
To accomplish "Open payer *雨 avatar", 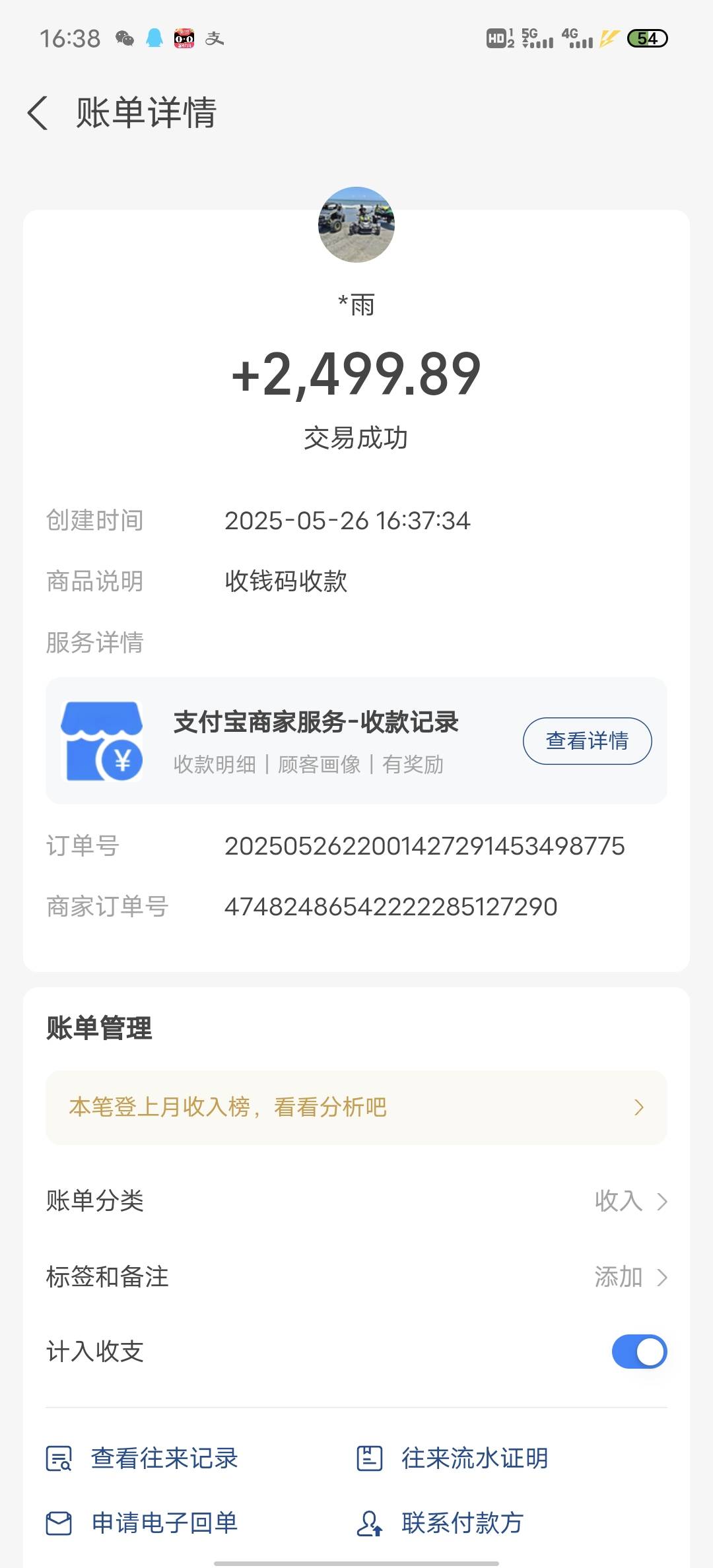I will (x=356, y=224).
